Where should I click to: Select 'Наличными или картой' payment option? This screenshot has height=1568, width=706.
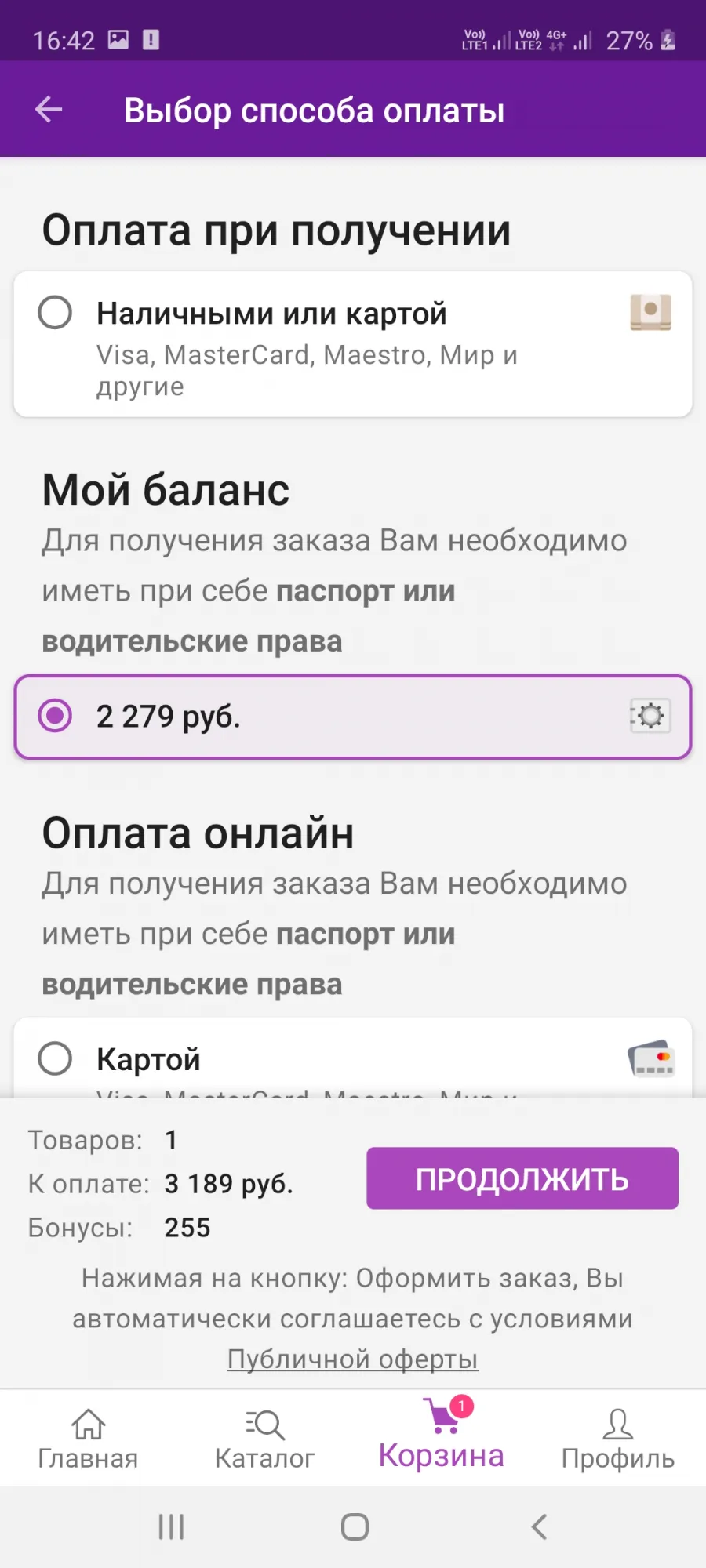pyautogui.click(x=353, y=344)
